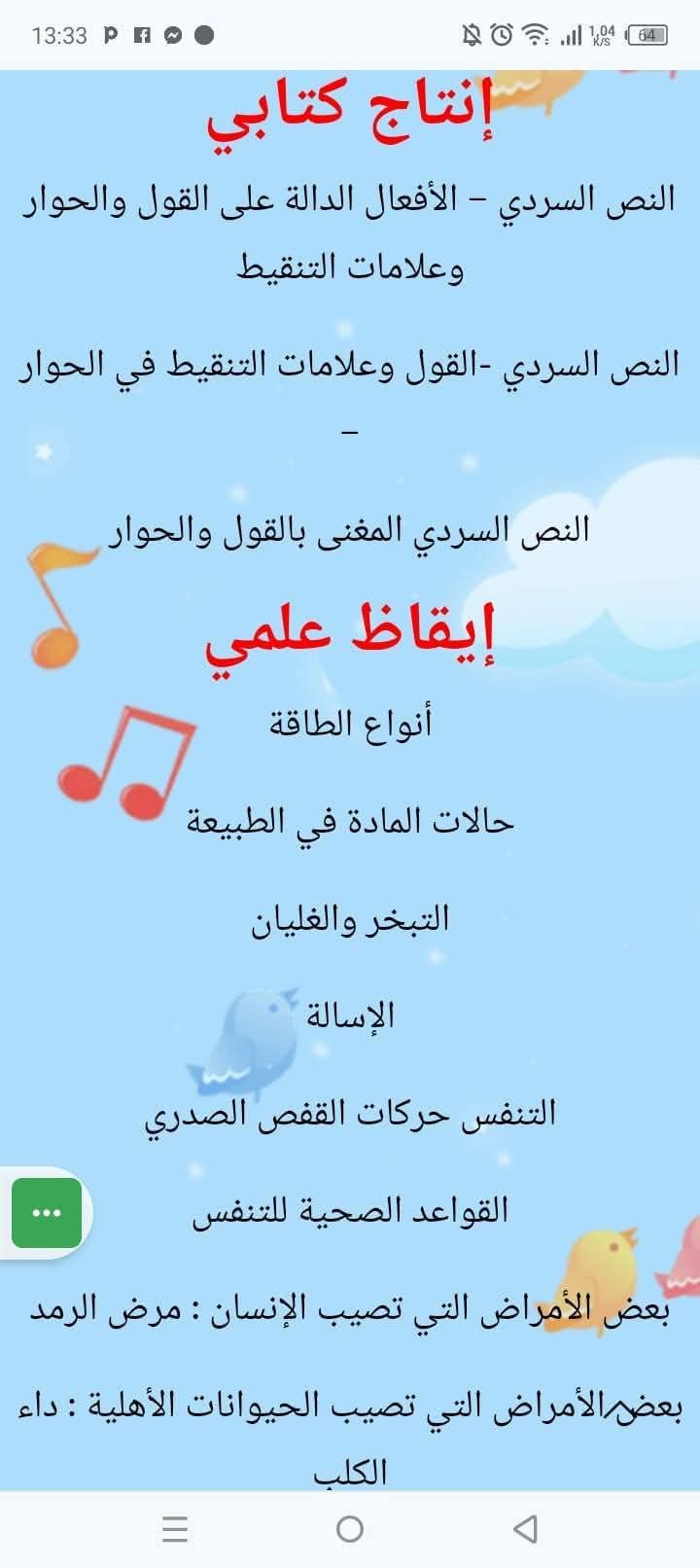Tap the system home button
This screenshot has width=700, height=1568.
click(350, 1529)
